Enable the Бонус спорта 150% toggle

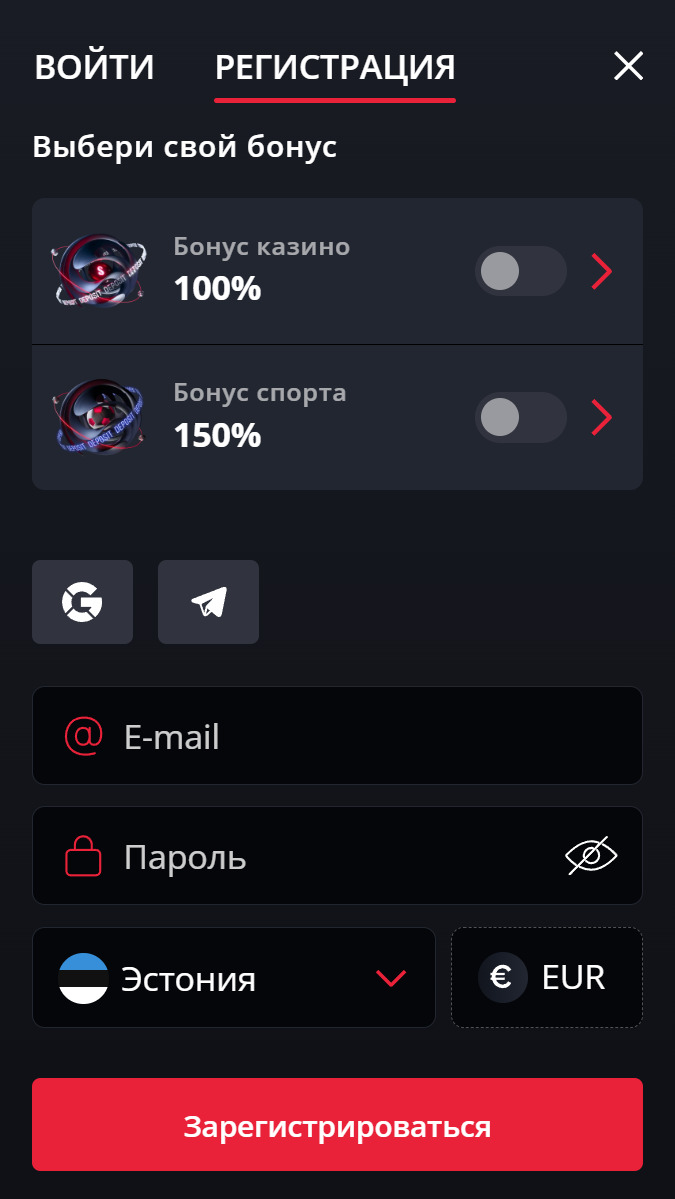(x=521, y=418)
